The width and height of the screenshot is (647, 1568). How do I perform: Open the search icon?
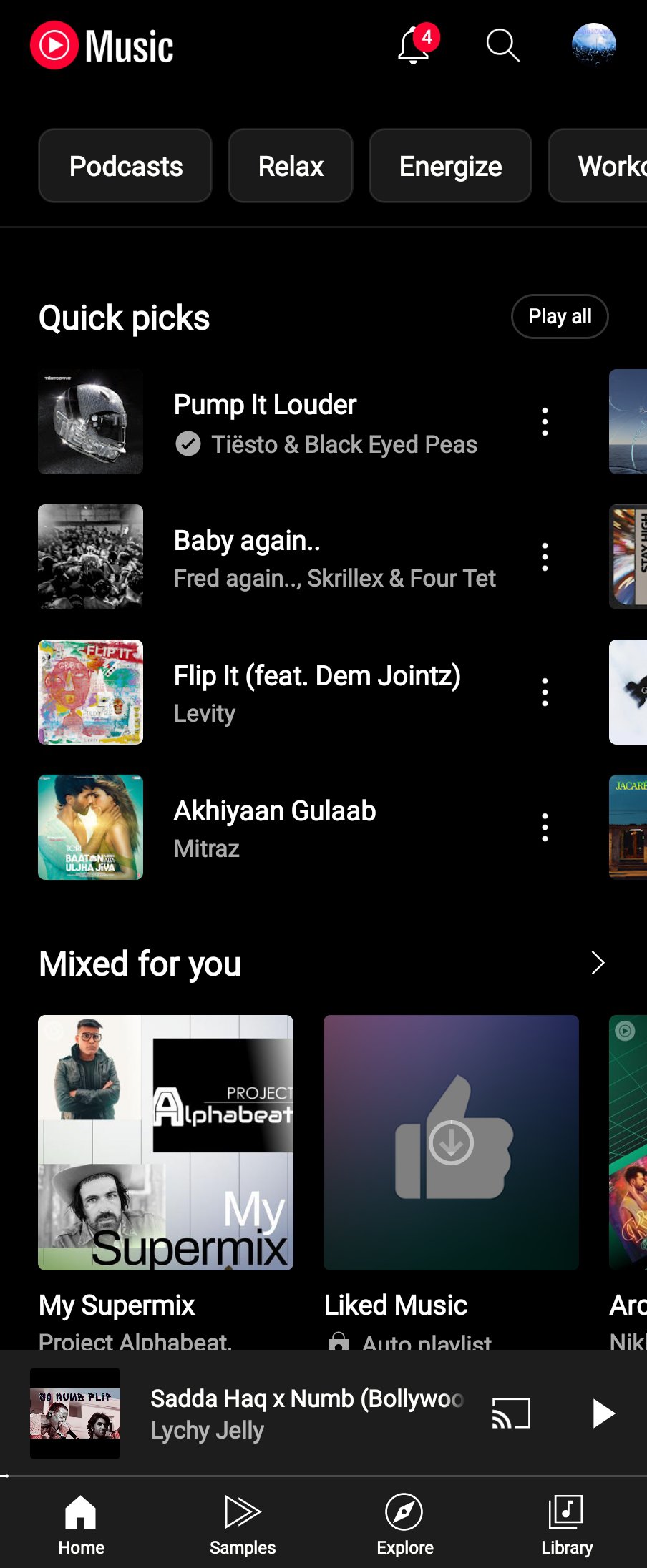[502, 46]
